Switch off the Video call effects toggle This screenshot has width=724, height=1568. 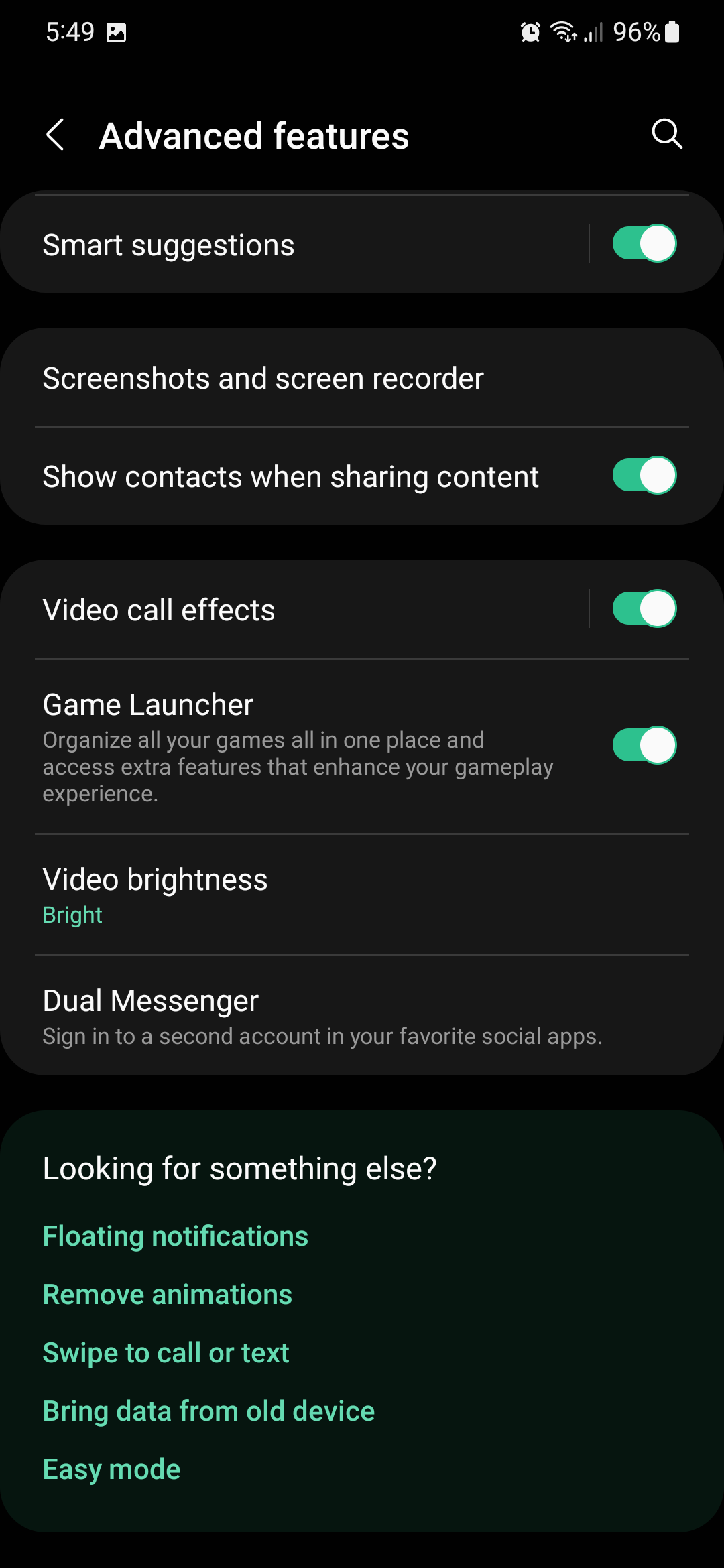644,608
